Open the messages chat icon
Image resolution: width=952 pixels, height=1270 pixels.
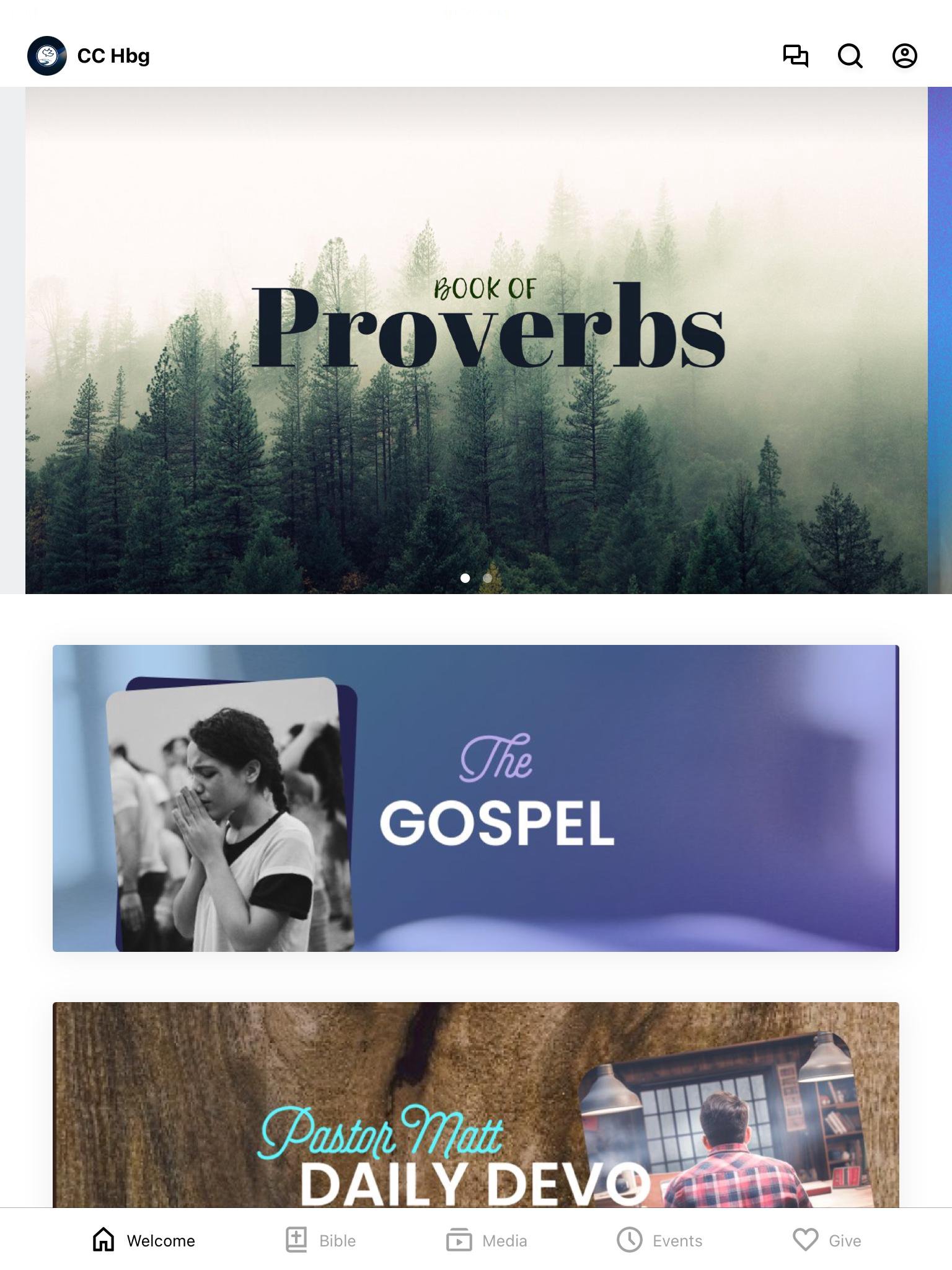pyautogui.click(x=795, y=56)
